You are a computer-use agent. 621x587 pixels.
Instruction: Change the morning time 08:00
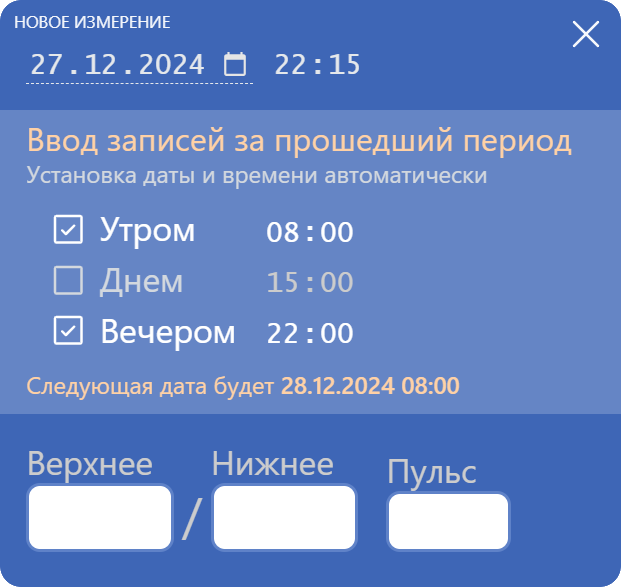(309, 233)
